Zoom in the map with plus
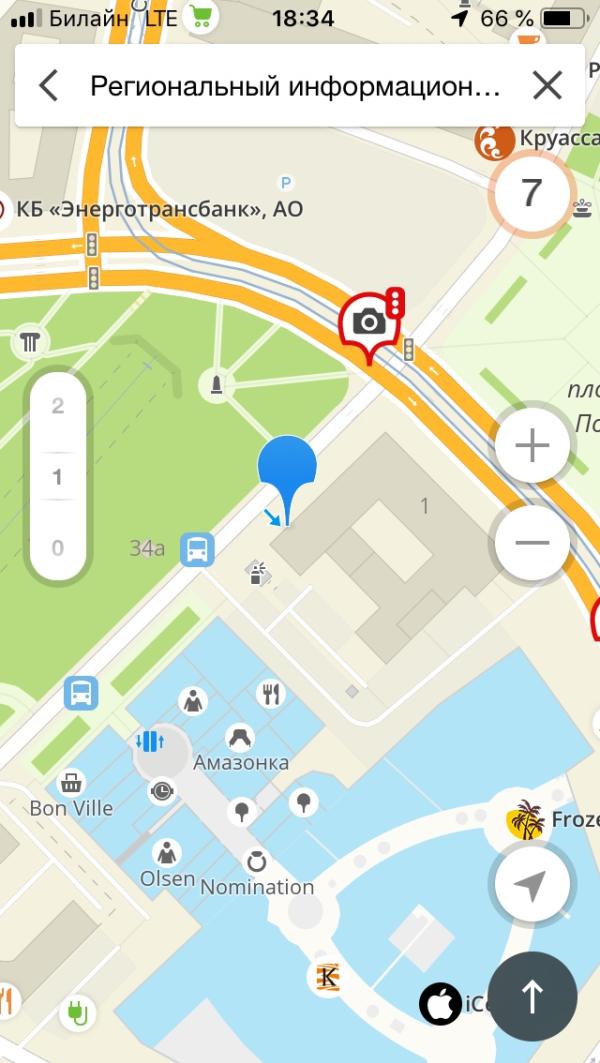Image resolution: width=600 pixels, height=1063 pixels. coord(532,446)
